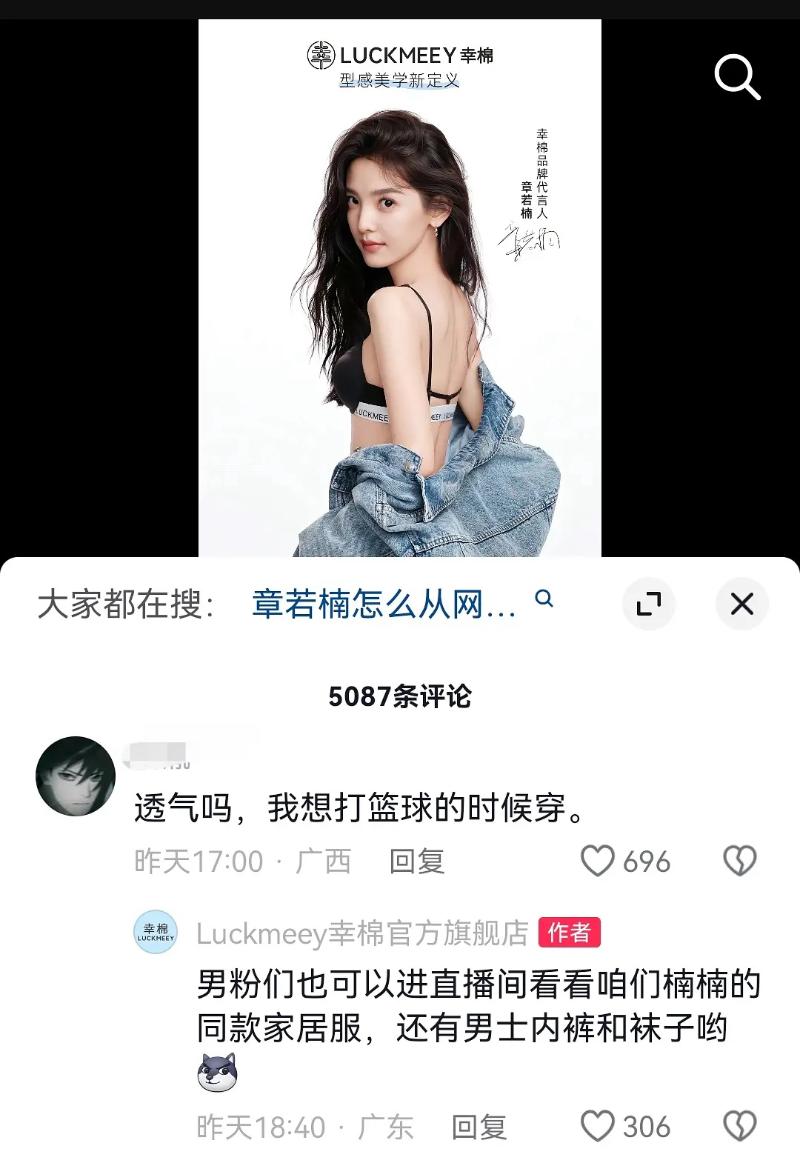Dislike the Luckmeey幸棉 author reply
The image size is (800, 1163).
click(x=739, y=1127)
